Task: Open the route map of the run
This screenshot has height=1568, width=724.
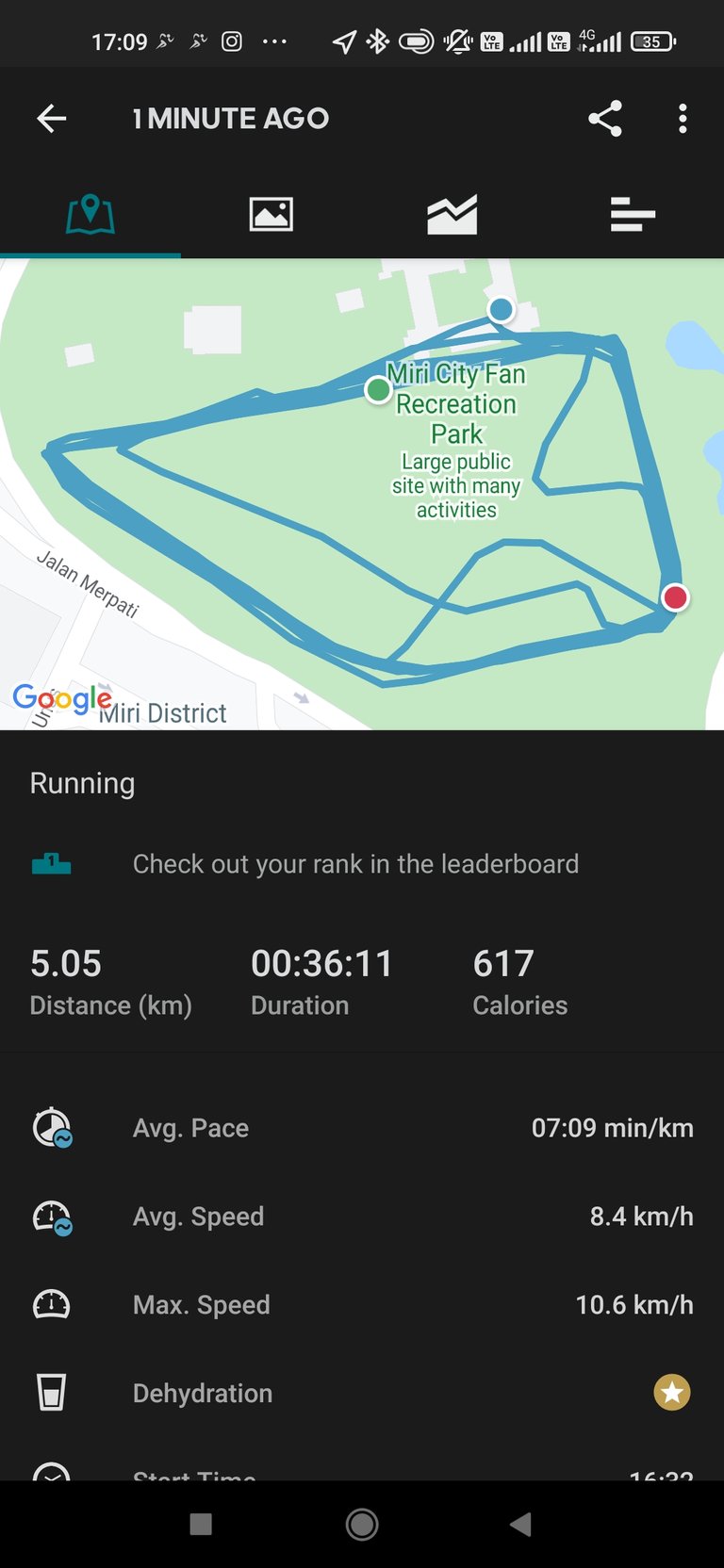Action: point(362,494)
